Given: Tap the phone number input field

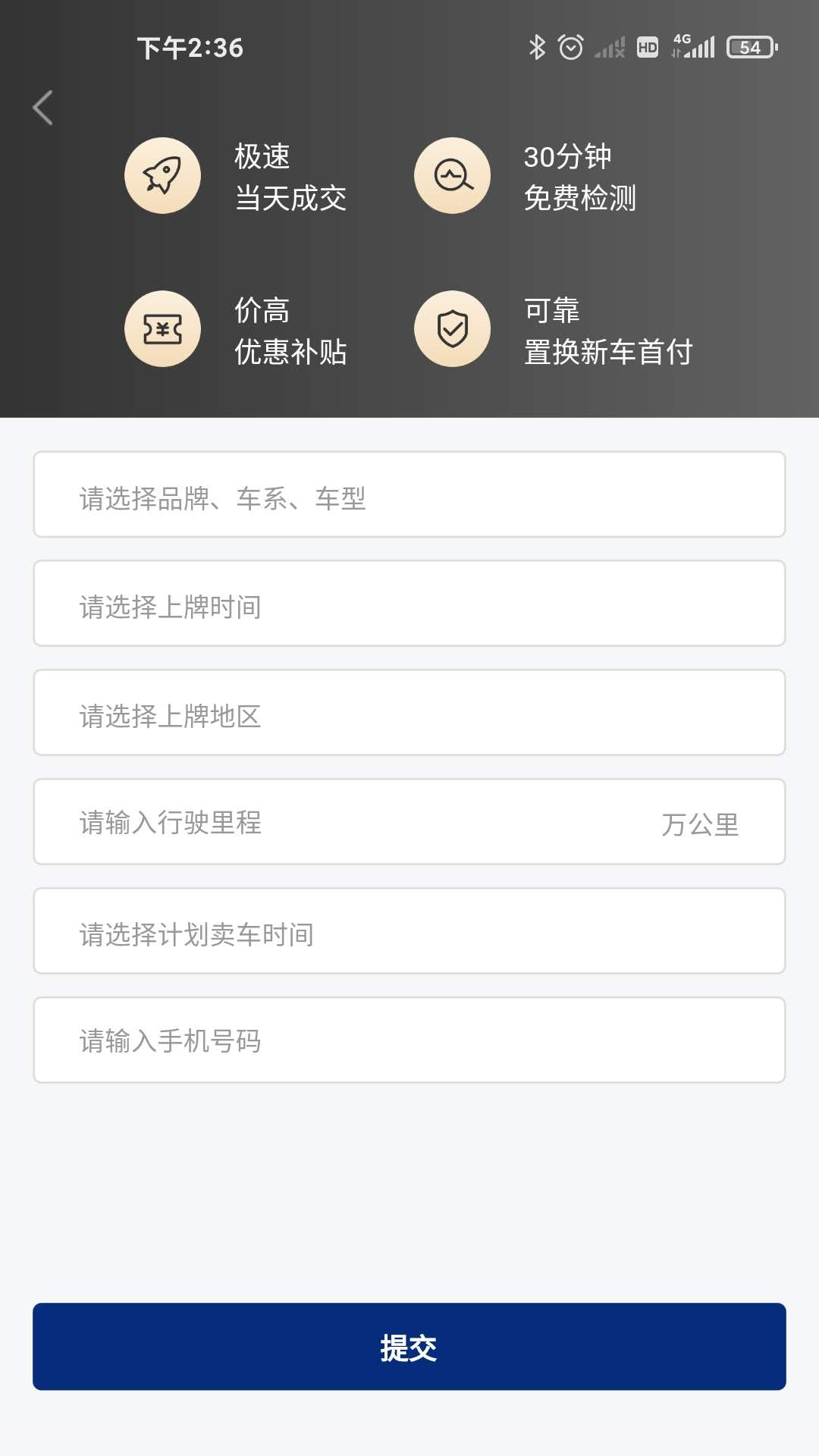Looking at the screenshot, I should [409, 1040].
